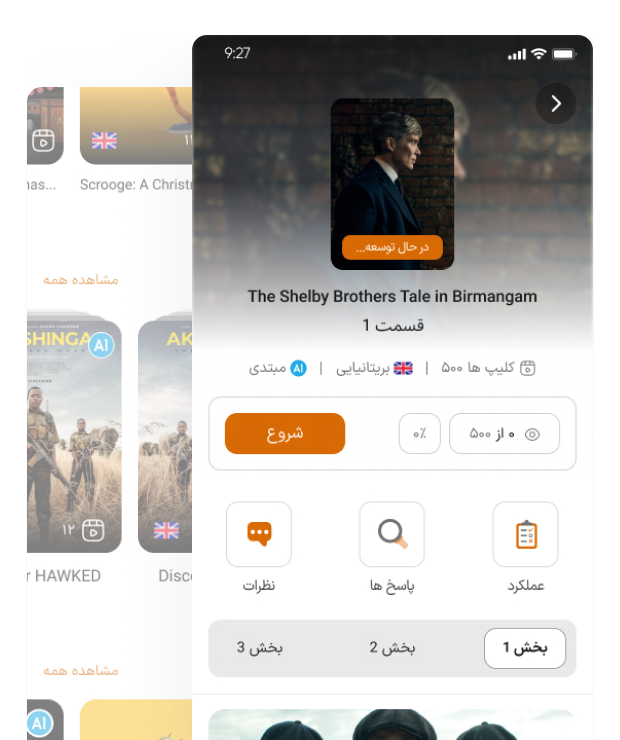The width and height of the screenshot is (620, 740).
Task: Switch to the بخش 2 segment
Action: coord(392,648)
